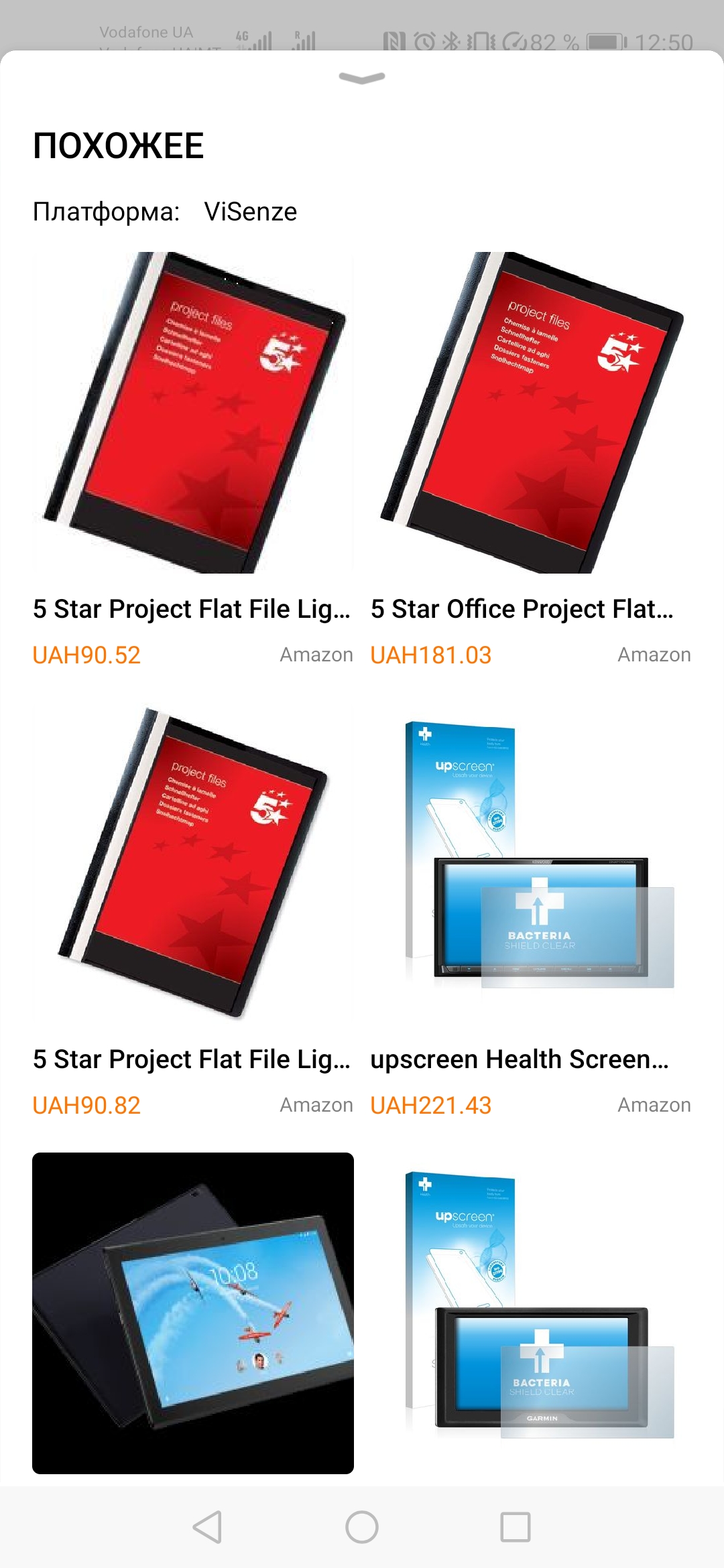724x1568 pixels.
Task: Go to the home screen
Action: tap(362, 1527)
